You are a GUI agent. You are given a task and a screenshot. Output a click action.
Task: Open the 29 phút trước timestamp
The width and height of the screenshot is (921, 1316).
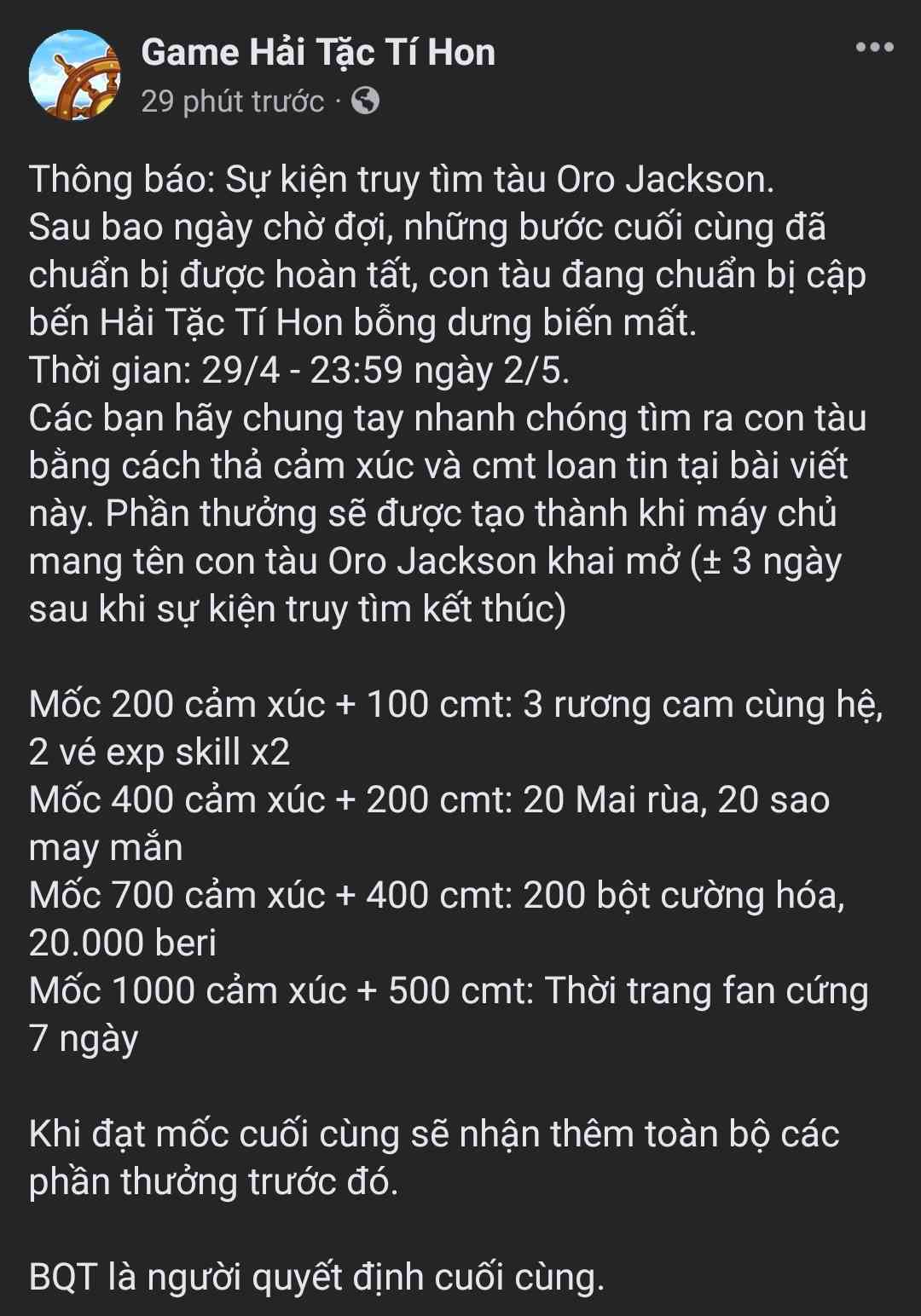tap(232, 101)
